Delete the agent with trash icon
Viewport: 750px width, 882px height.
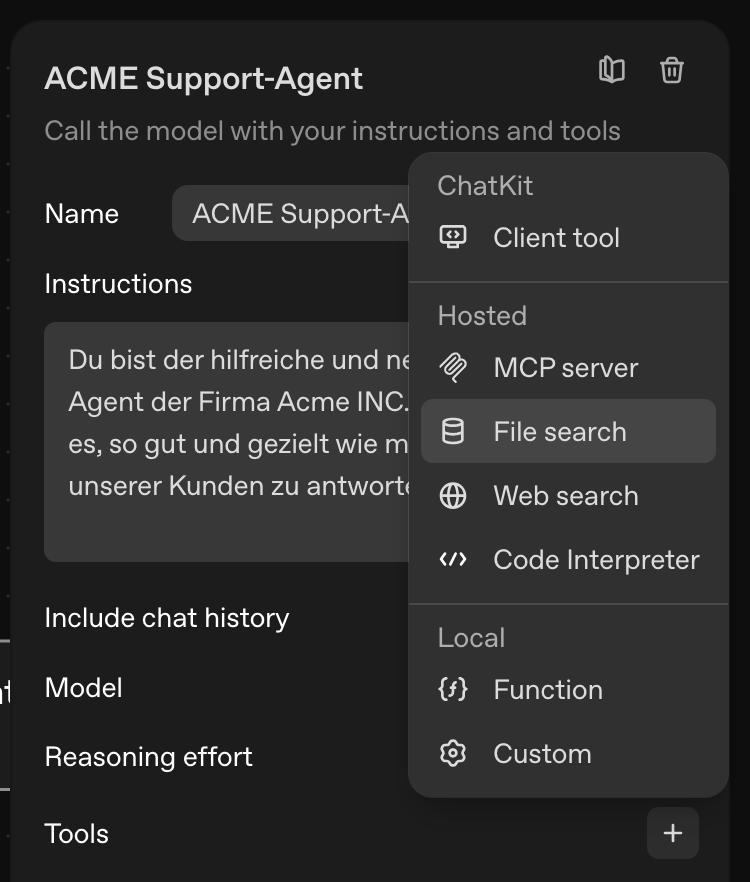pos(672,70)
